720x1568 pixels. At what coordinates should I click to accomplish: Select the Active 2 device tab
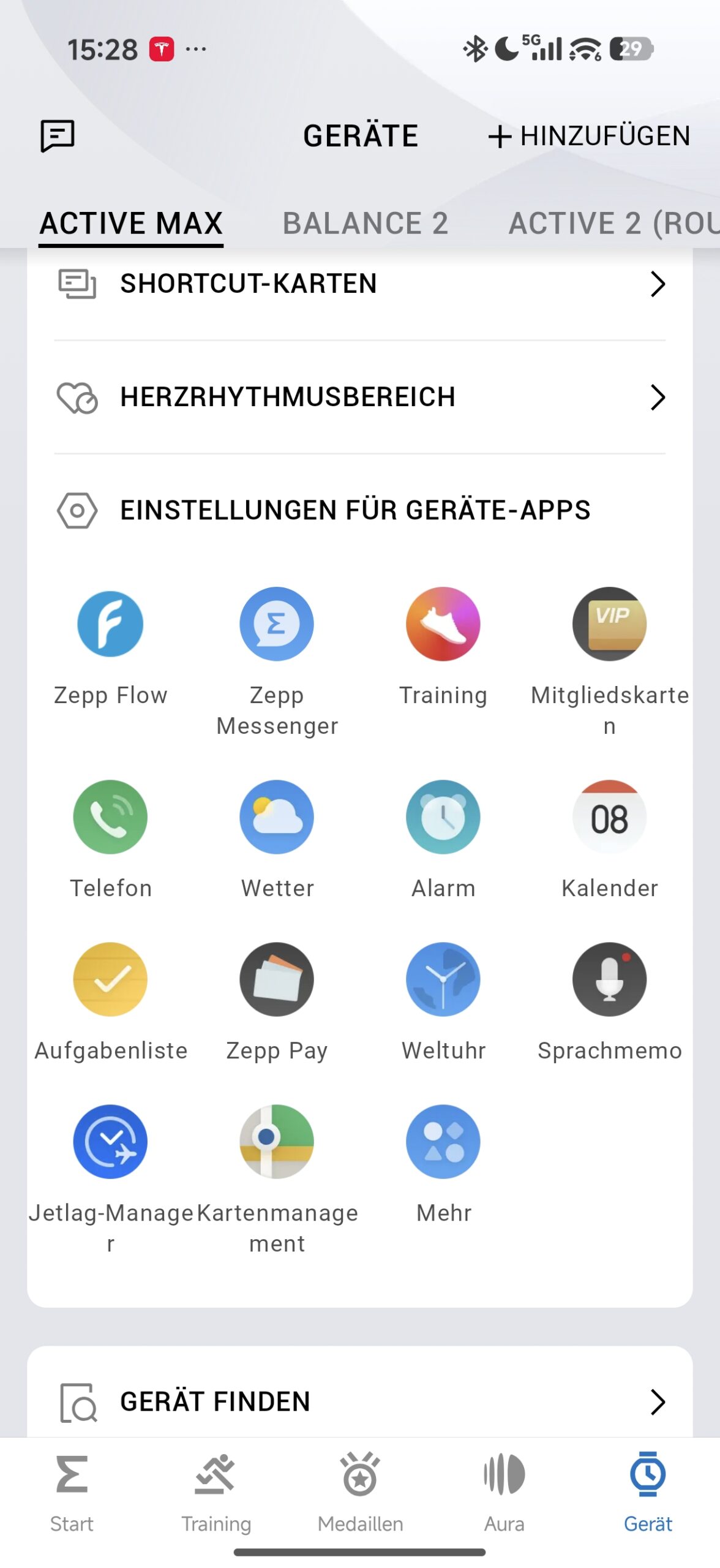(612, 223)
